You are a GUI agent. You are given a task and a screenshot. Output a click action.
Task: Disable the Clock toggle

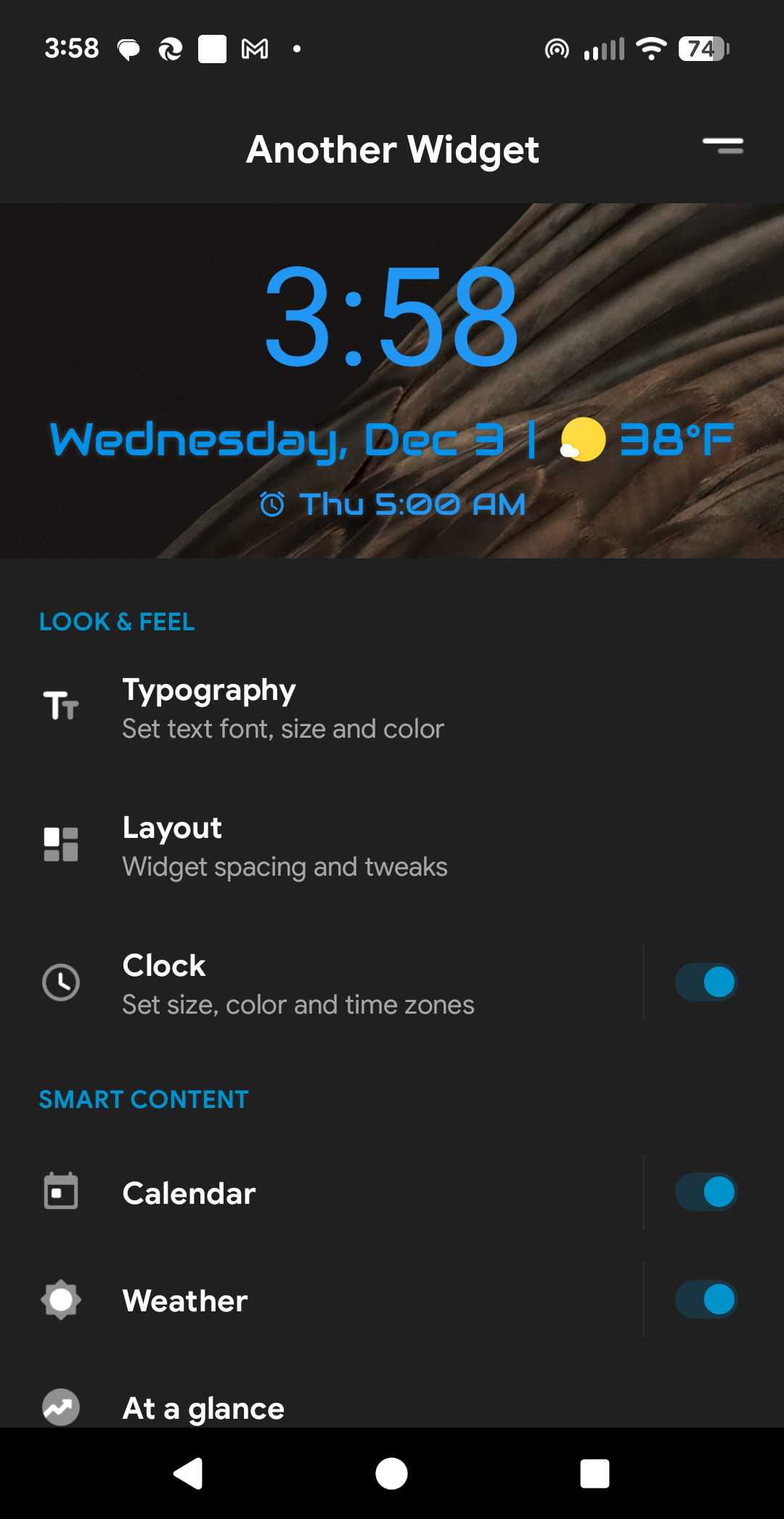[706, 982]
